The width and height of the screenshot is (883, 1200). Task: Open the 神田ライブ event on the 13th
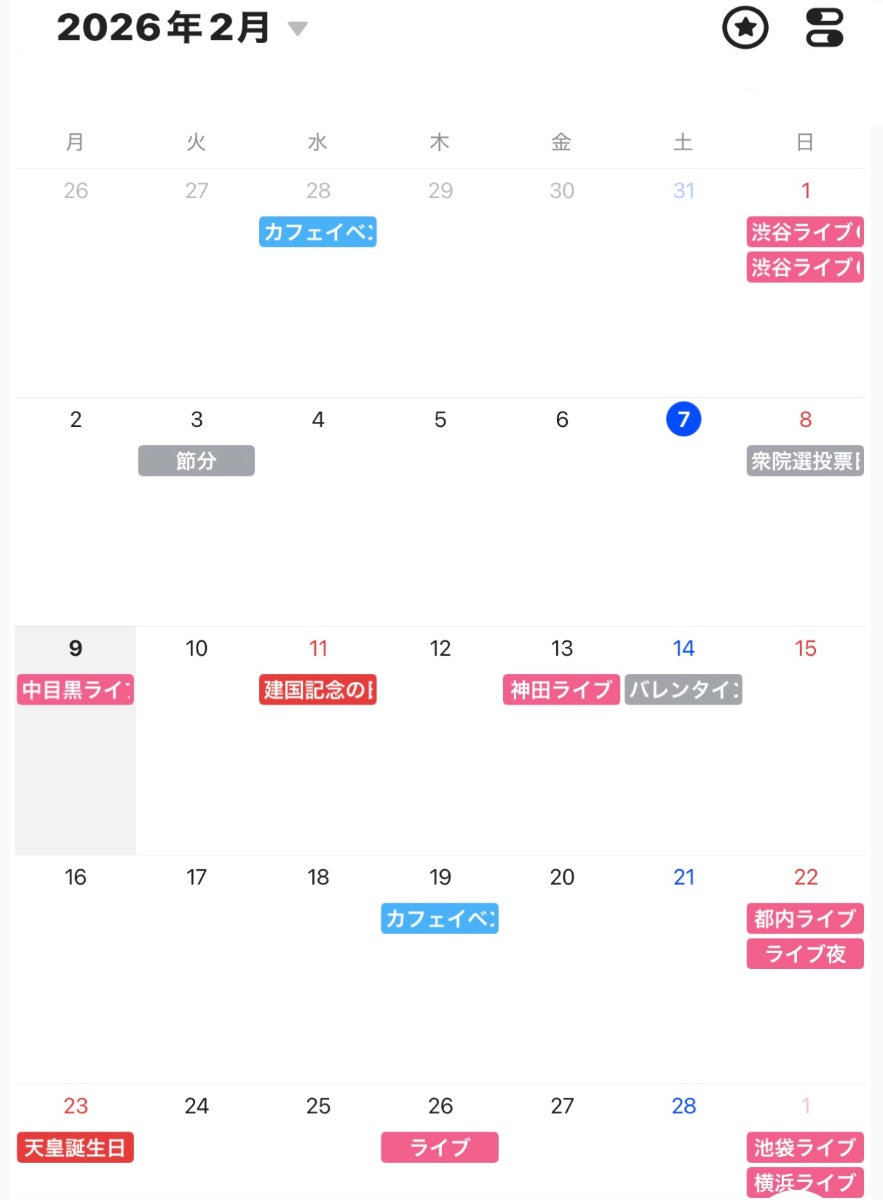[x=561, y=690]
